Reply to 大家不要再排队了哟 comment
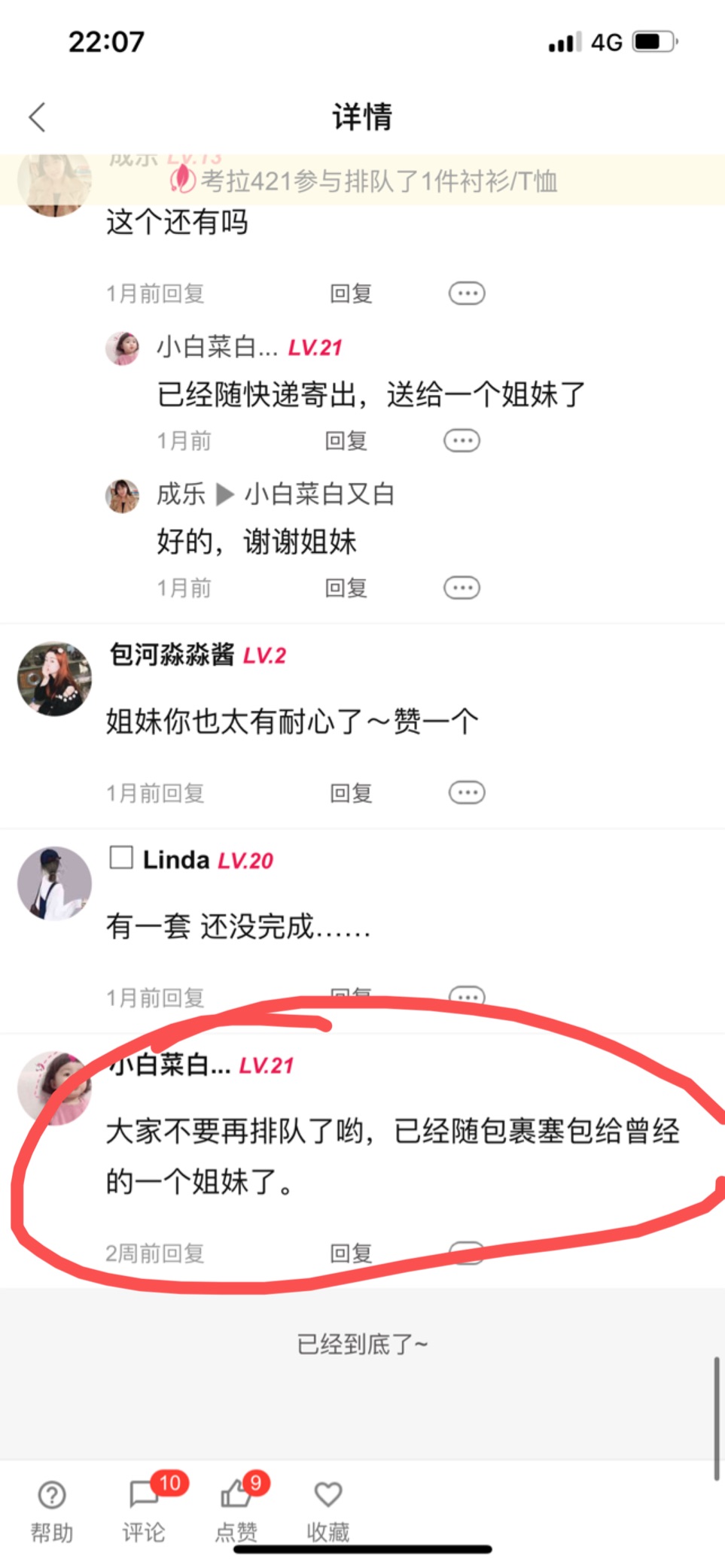725x1568 pixels. click(x=351, y=1253)
